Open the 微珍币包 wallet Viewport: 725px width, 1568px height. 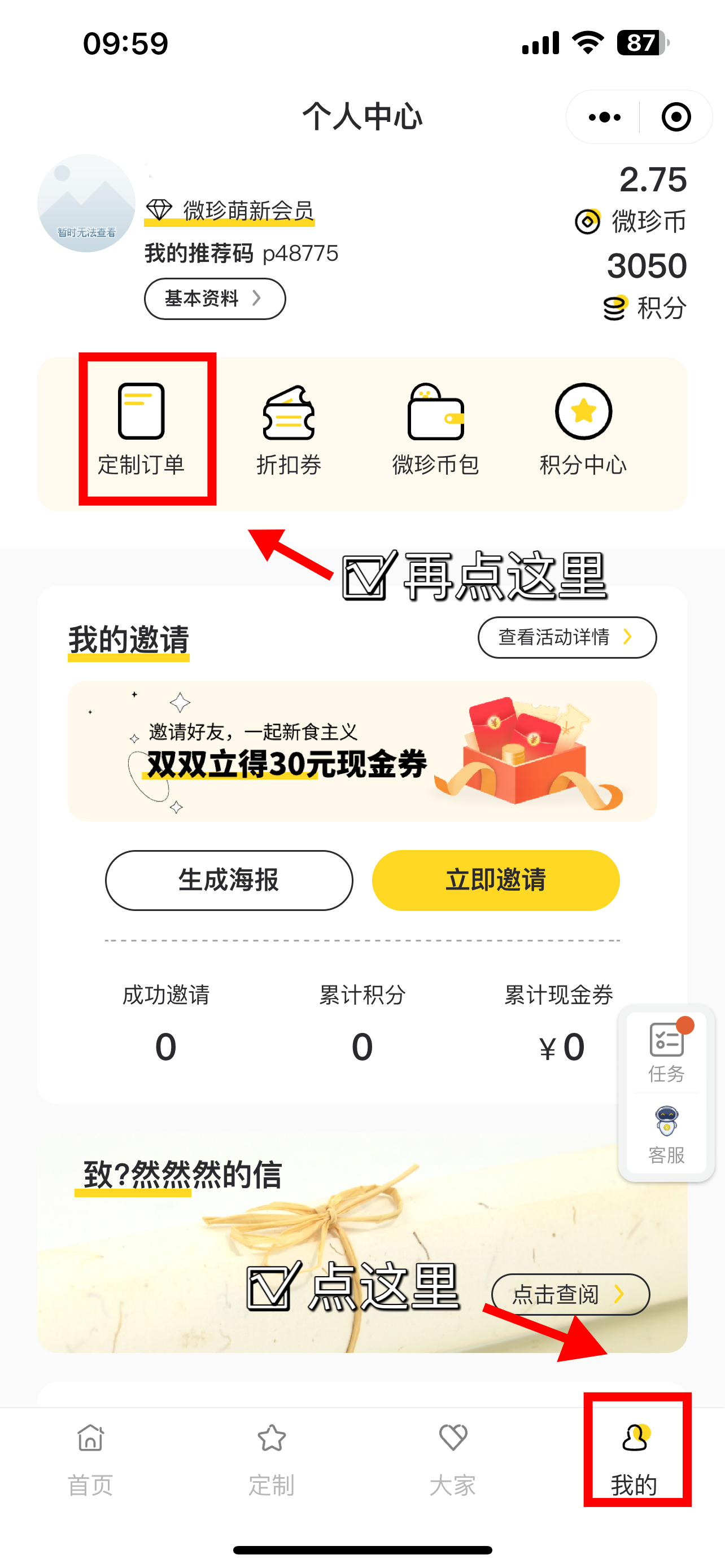(435, 429)
